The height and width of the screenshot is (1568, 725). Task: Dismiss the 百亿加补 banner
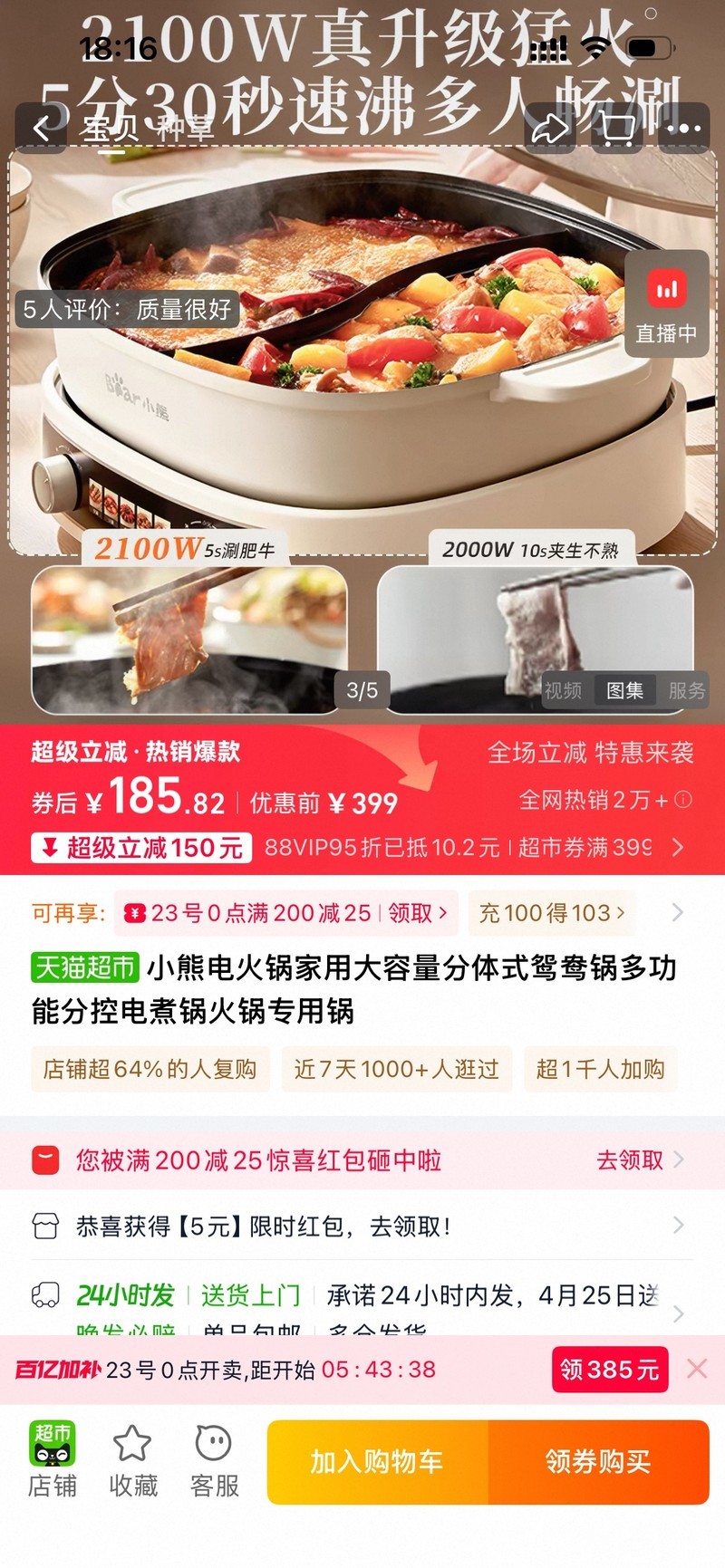coord(697,1369)
